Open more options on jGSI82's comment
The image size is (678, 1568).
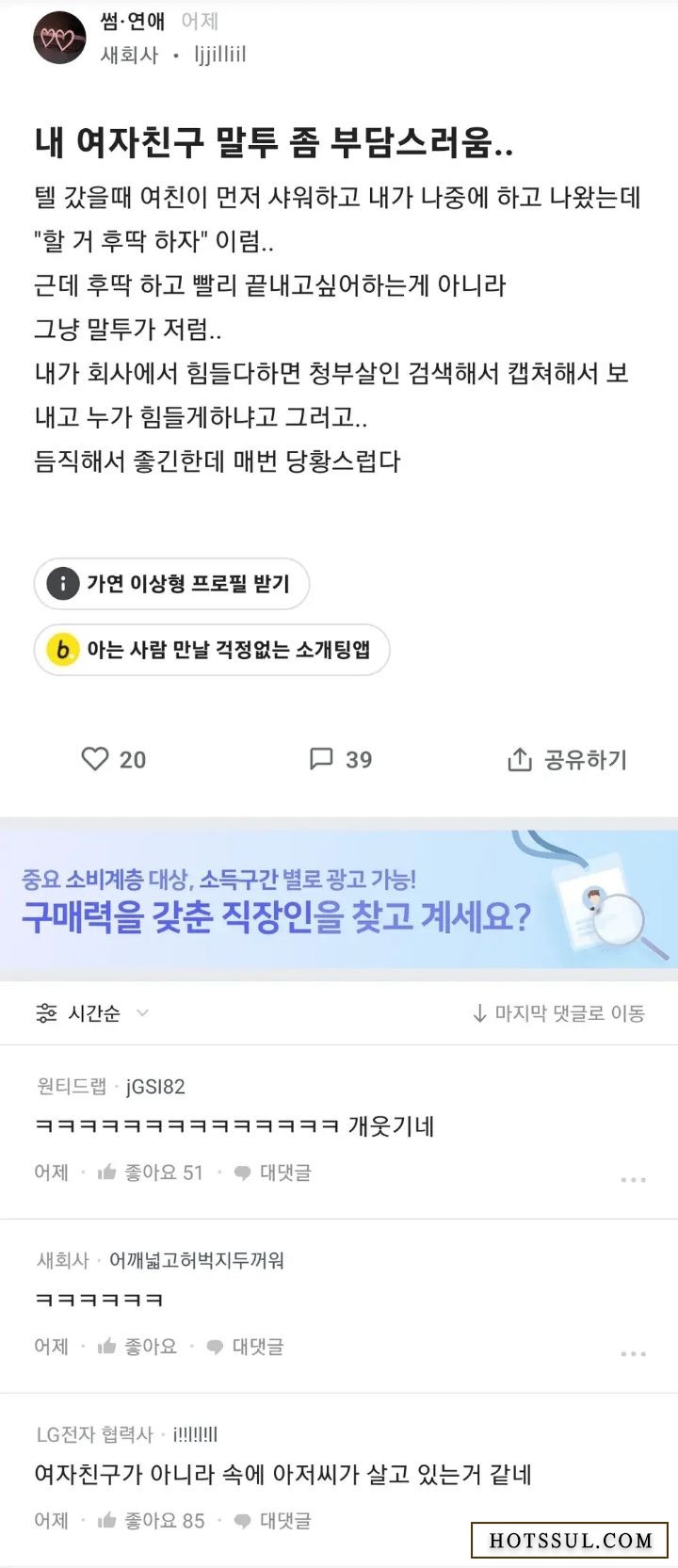tap(634, 1179)
